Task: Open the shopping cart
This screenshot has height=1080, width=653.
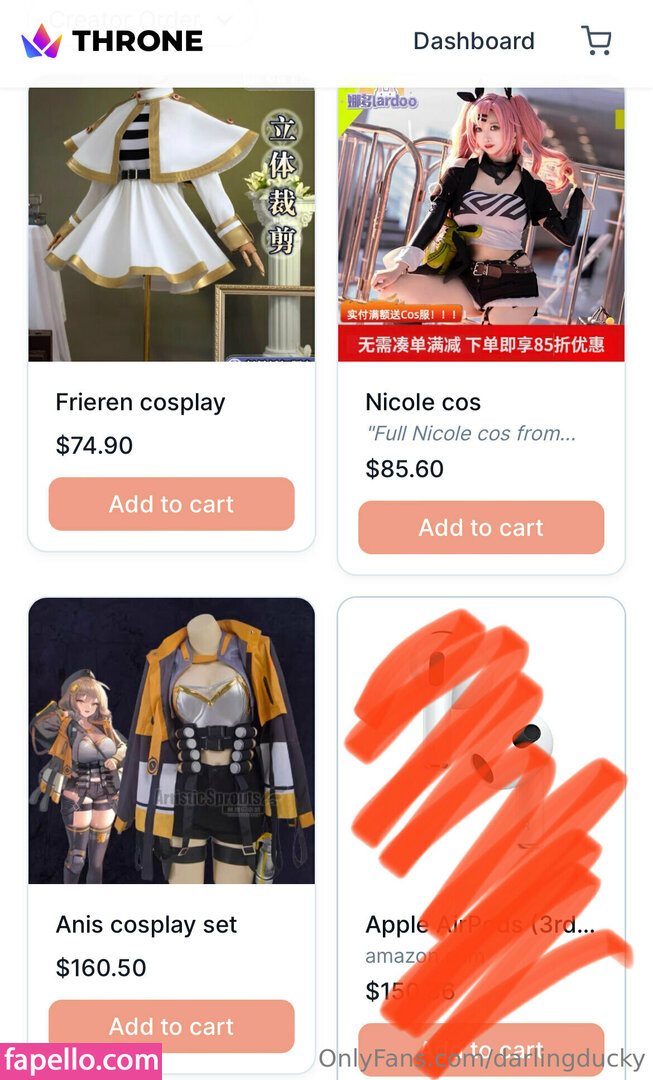Action: tap(596, 41)
